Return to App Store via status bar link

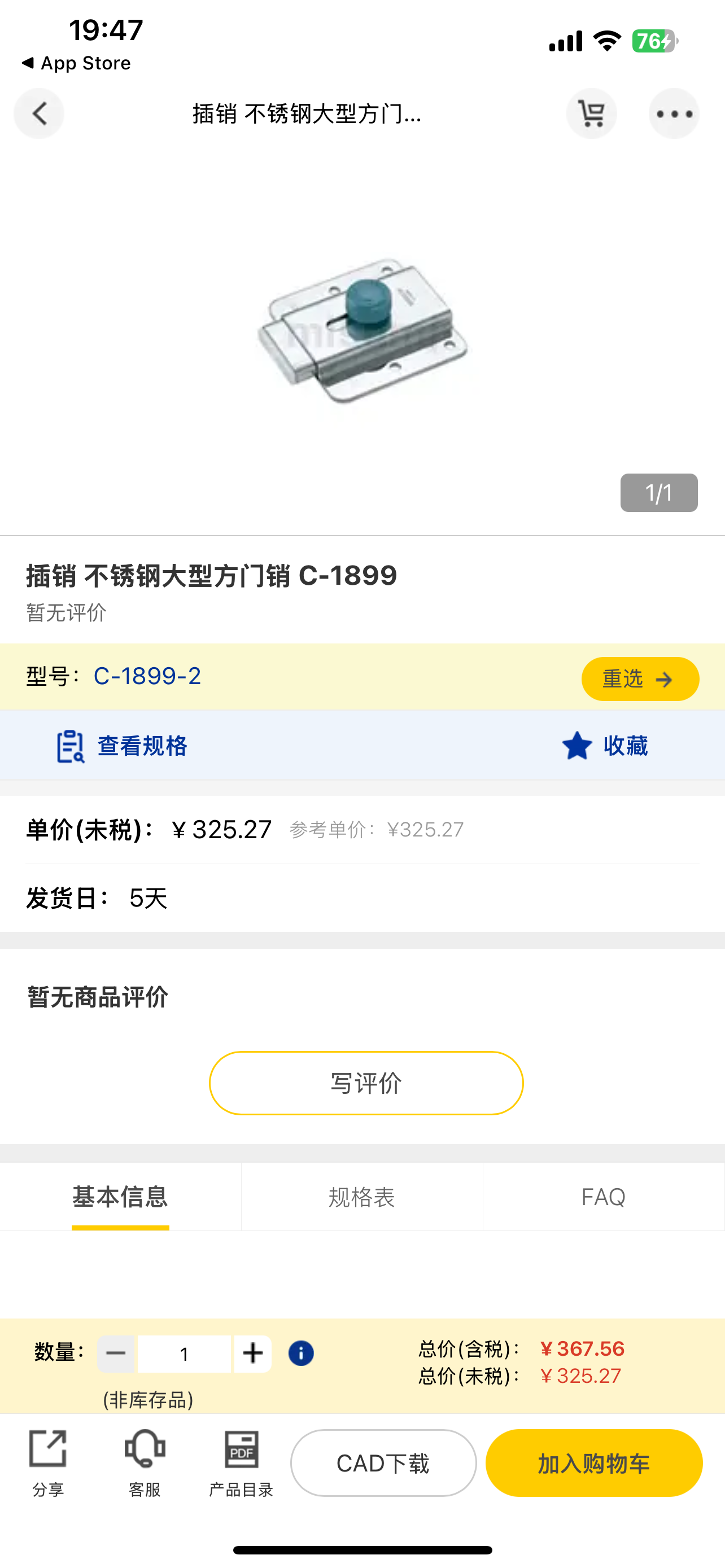pyautogui.click(x=77, y=63)
